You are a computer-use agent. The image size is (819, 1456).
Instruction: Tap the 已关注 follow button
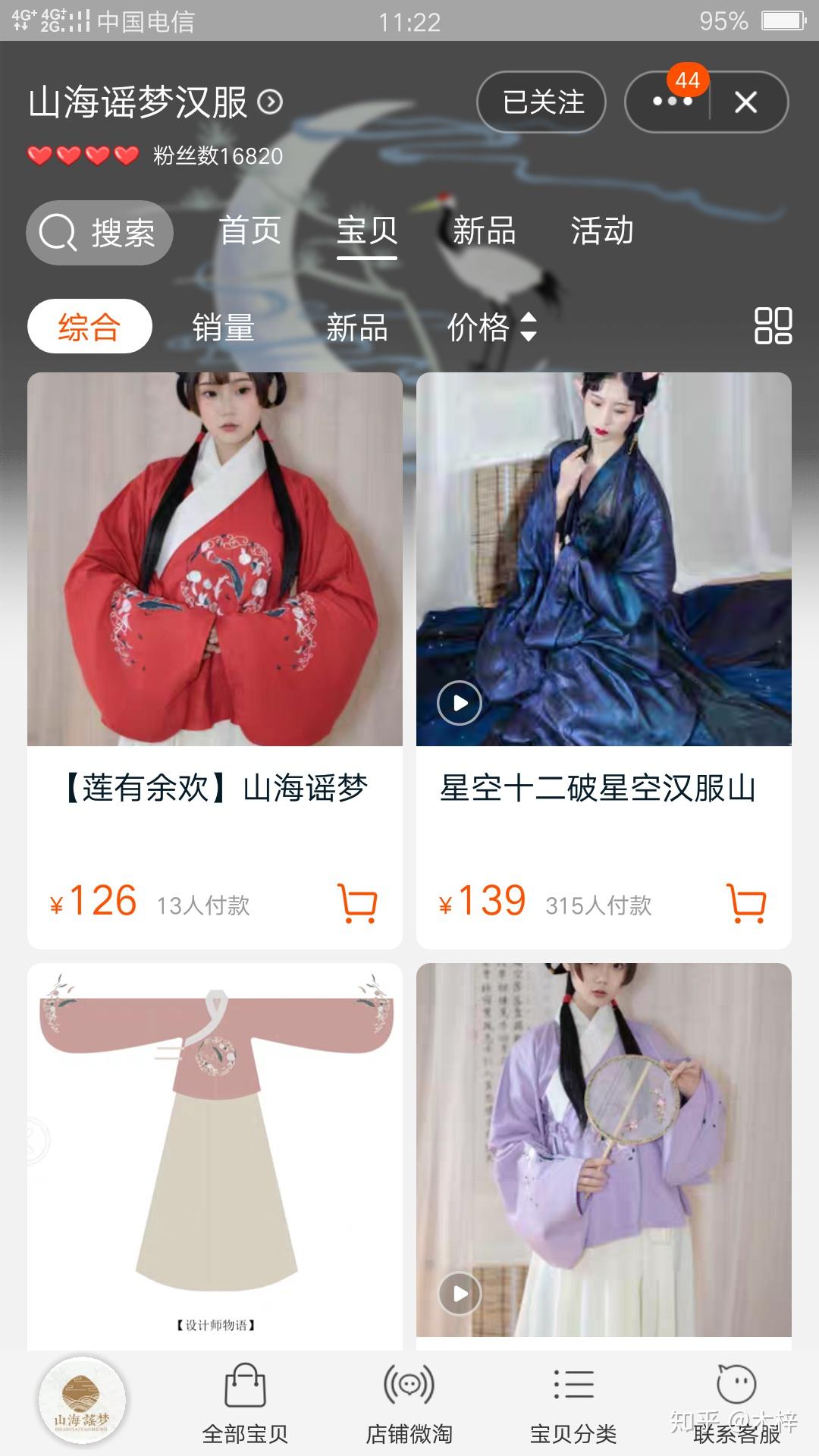tap(541, 102)
